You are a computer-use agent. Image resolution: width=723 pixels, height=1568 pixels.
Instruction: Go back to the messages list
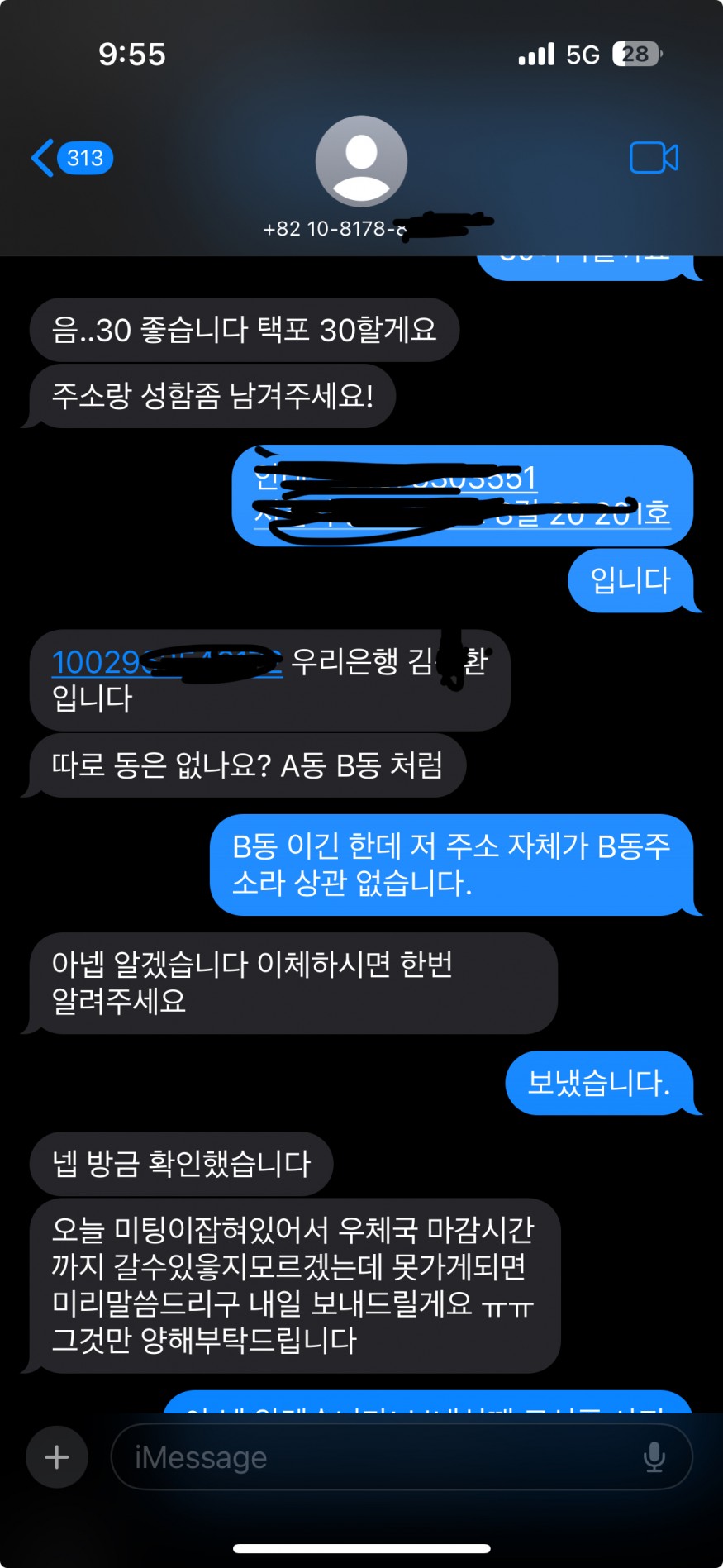[70, 157]
